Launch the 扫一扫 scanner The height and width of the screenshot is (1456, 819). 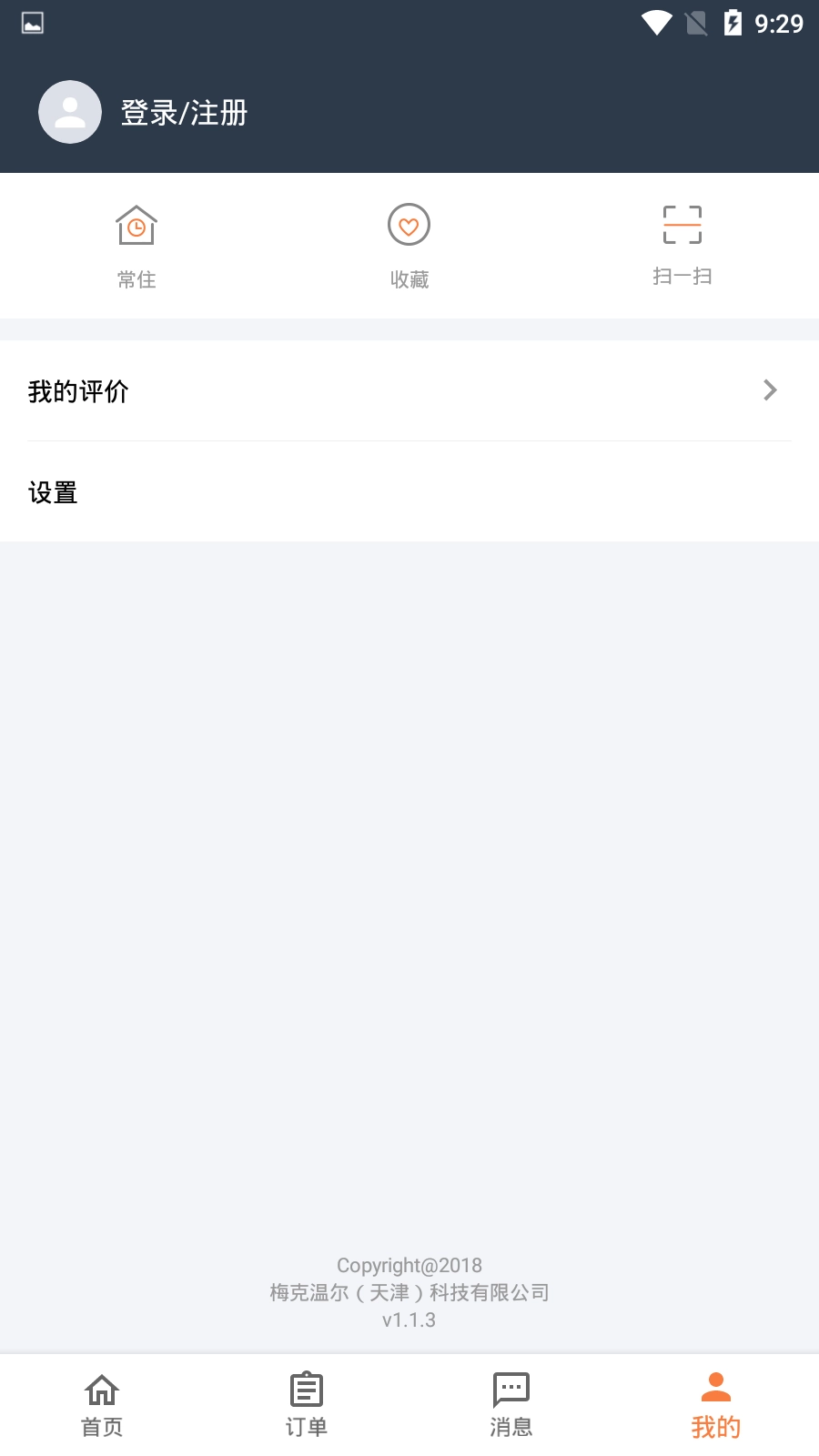682,244
